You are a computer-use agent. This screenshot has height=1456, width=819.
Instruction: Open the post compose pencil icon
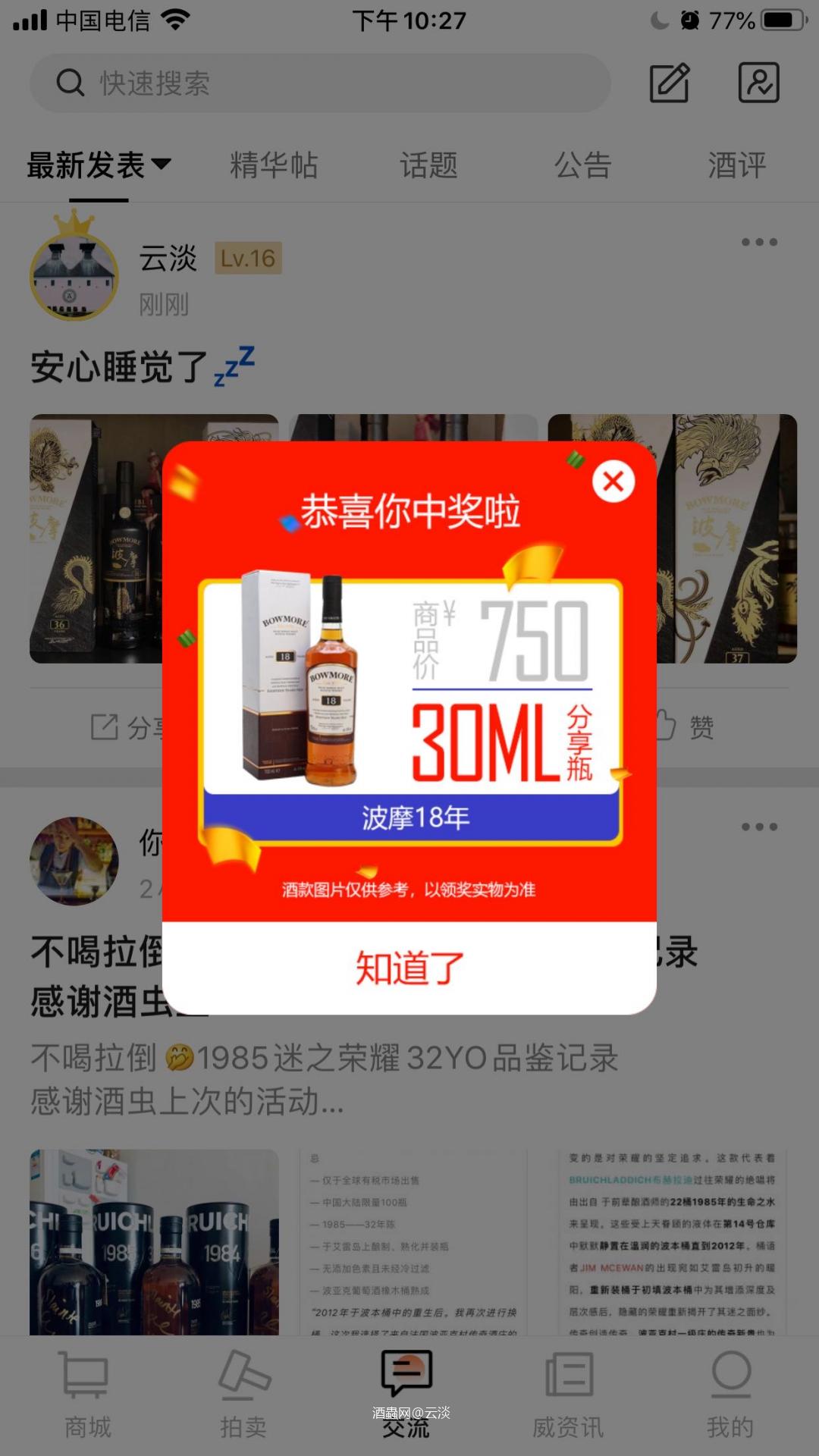[670, 84]
